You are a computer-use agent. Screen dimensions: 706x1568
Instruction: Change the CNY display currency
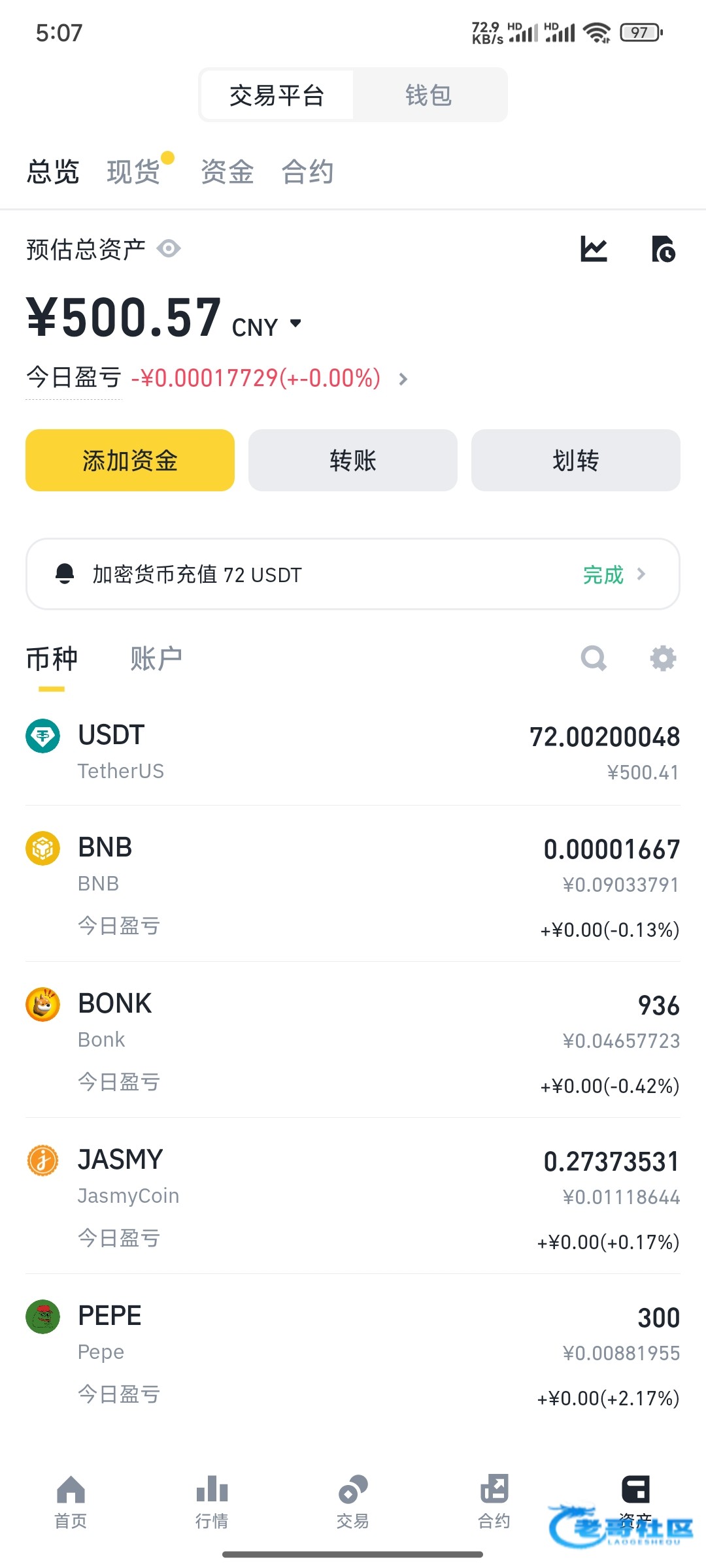(267, 325)
